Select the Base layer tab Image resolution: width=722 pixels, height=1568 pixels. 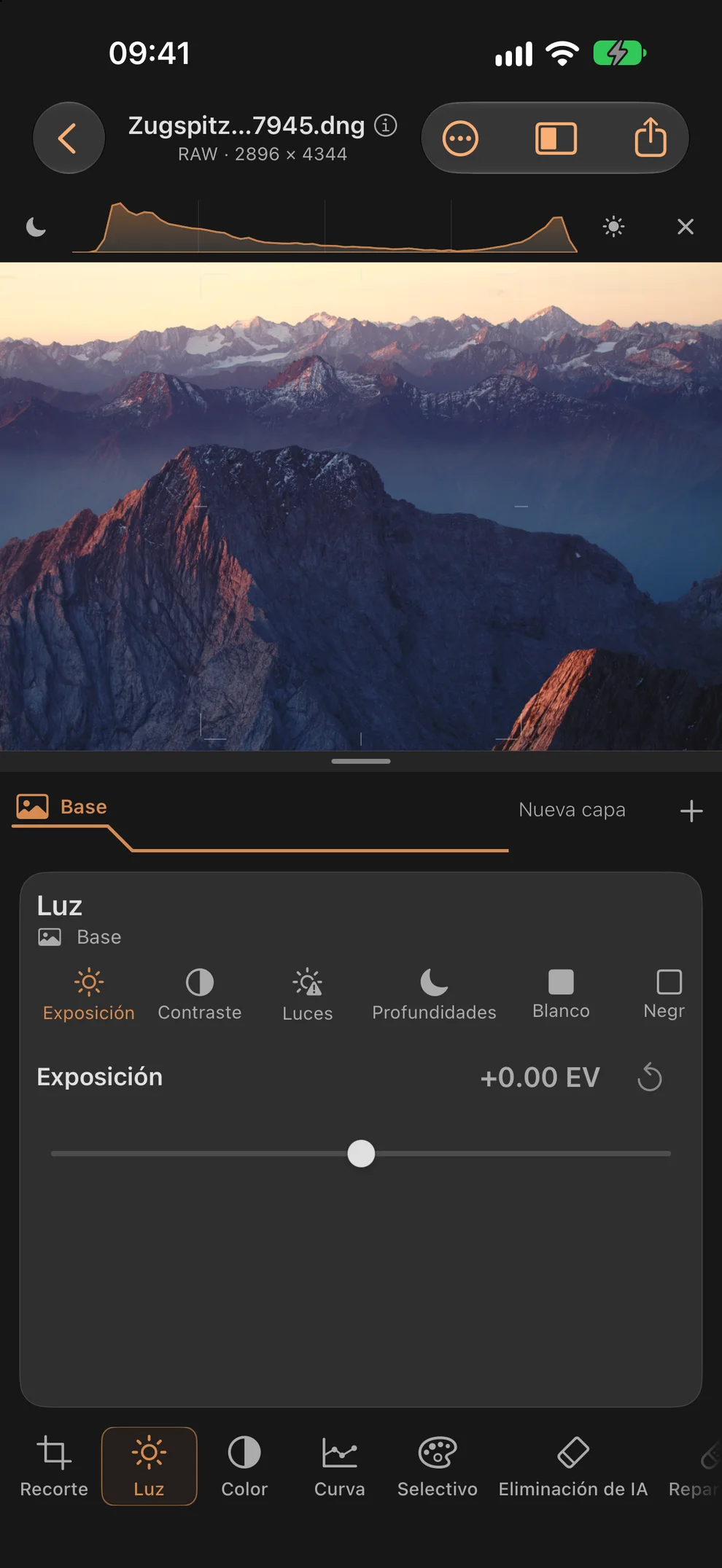point(63,807)
